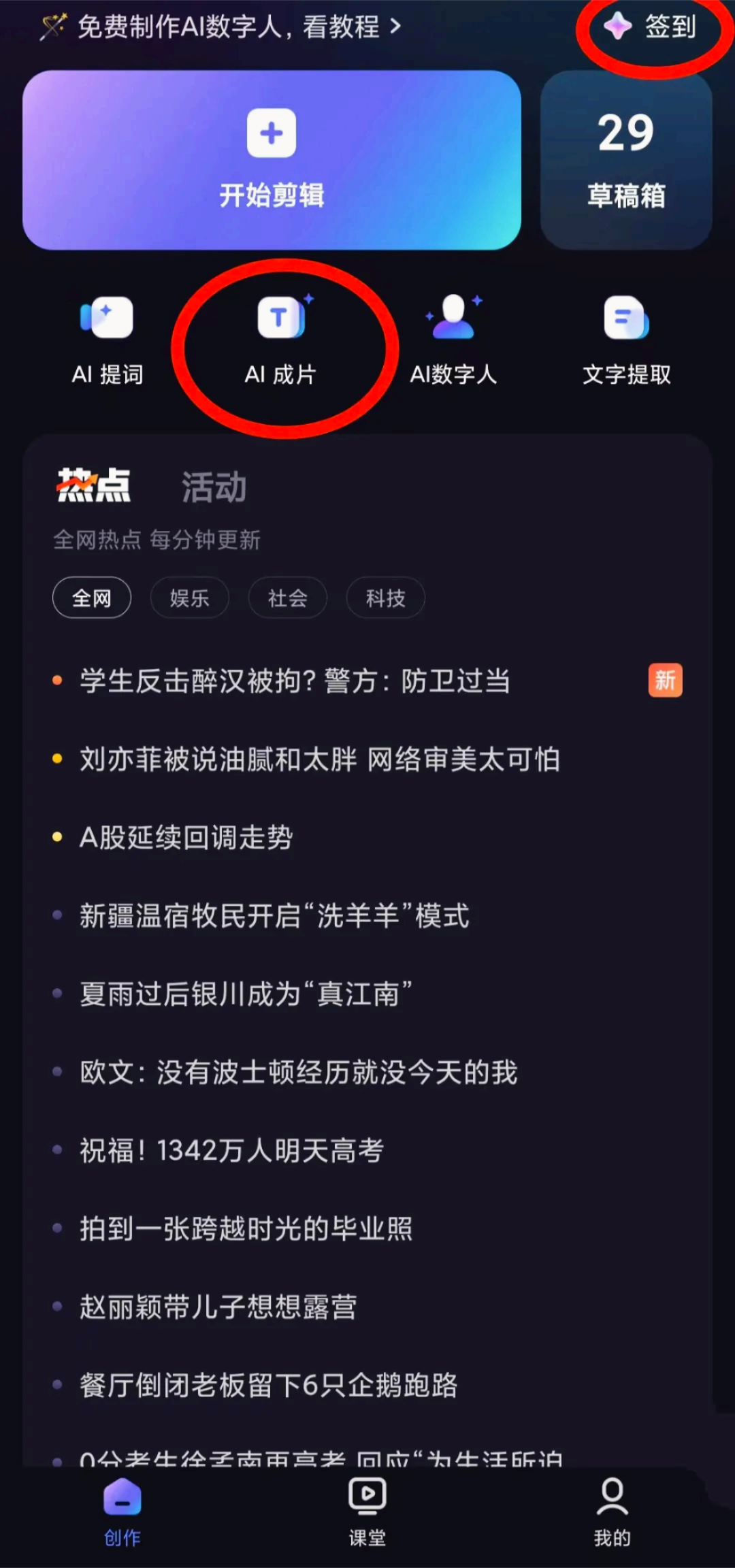Open the 1342万人明天高考 topic
Image resolution: width=735 pixels, height=1568 pixels.
coord(231,1151)
